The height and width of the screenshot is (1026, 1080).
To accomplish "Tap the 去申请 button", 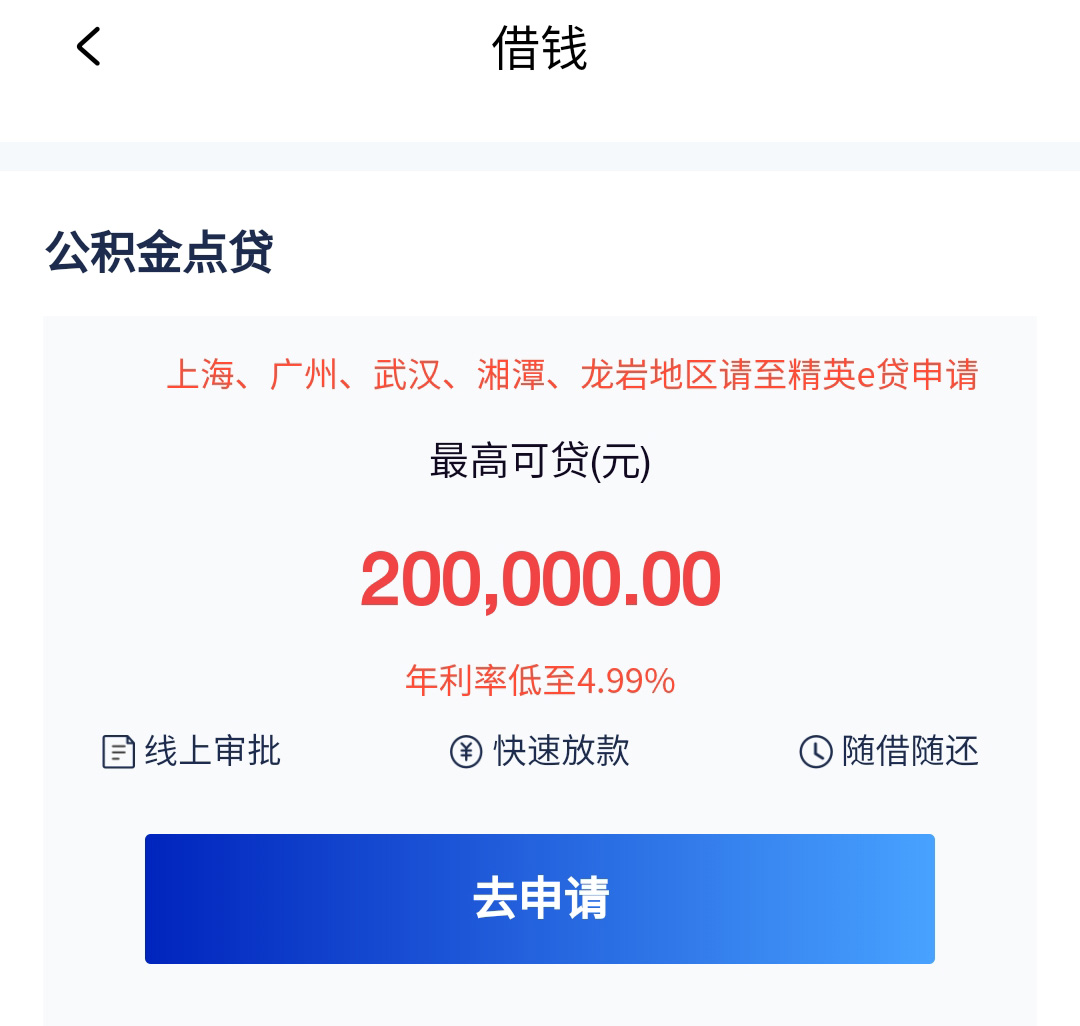I will 540,898.
